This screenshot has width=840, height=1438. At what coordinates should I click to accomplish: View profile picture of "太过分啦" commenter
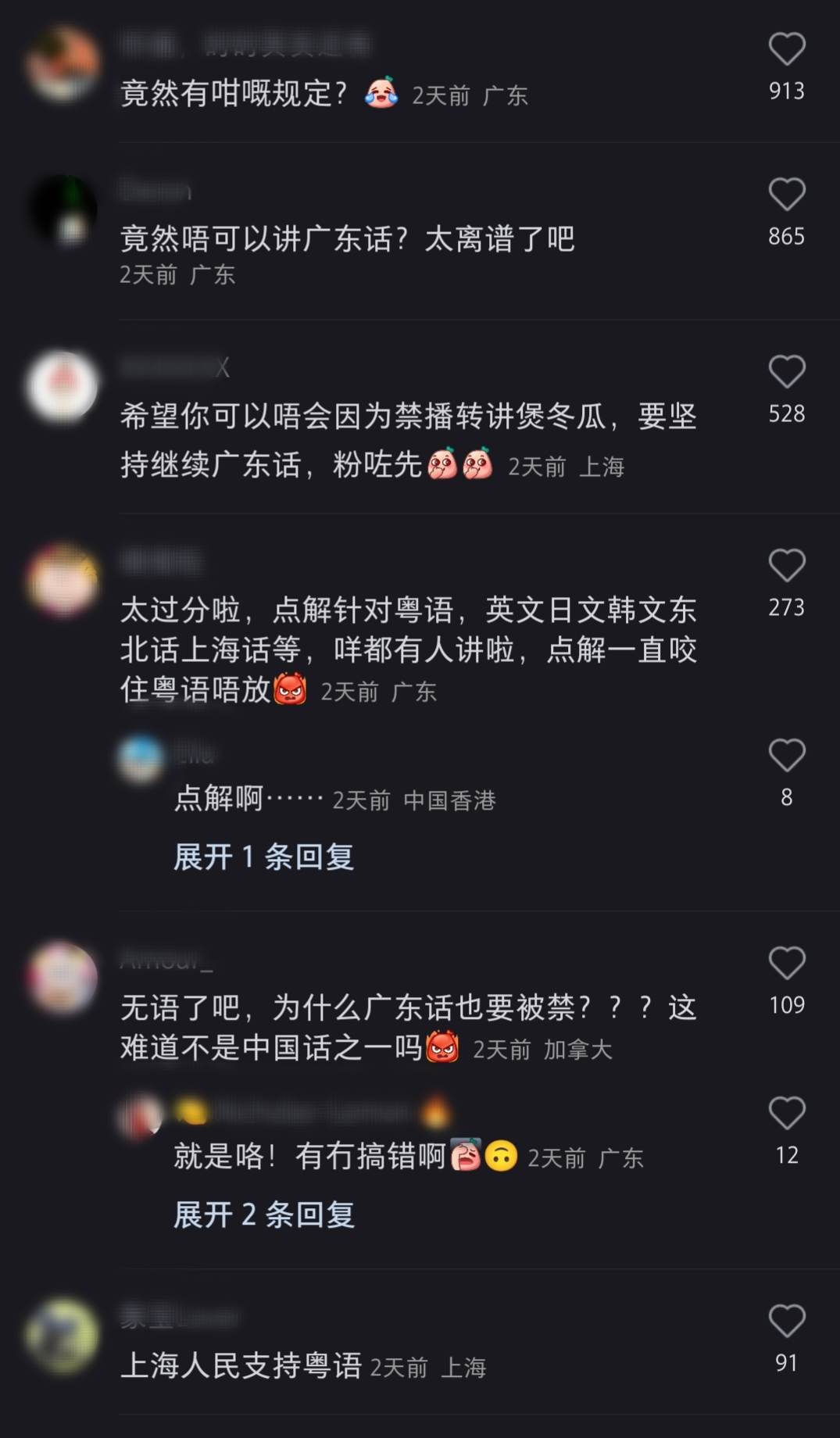click(63, 581)
